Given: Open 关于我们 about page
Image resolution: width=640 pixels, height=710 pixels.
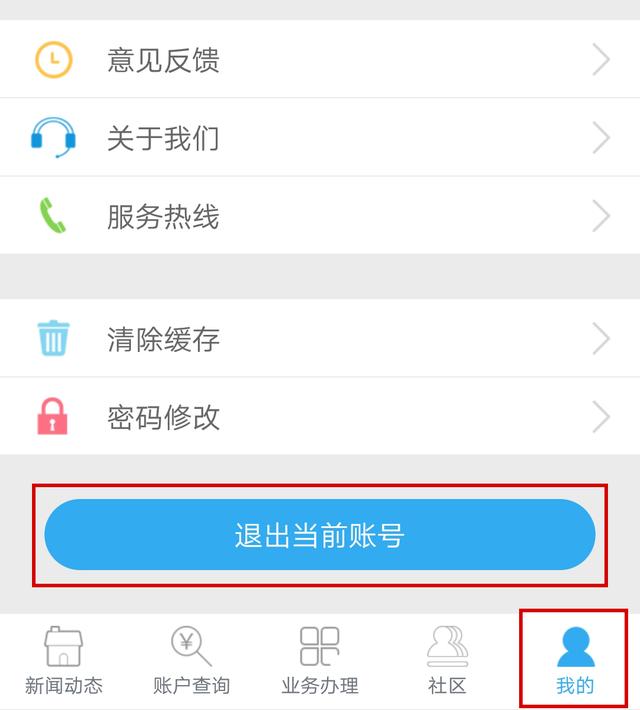Looking at the screenshot, I should (320, 138).
